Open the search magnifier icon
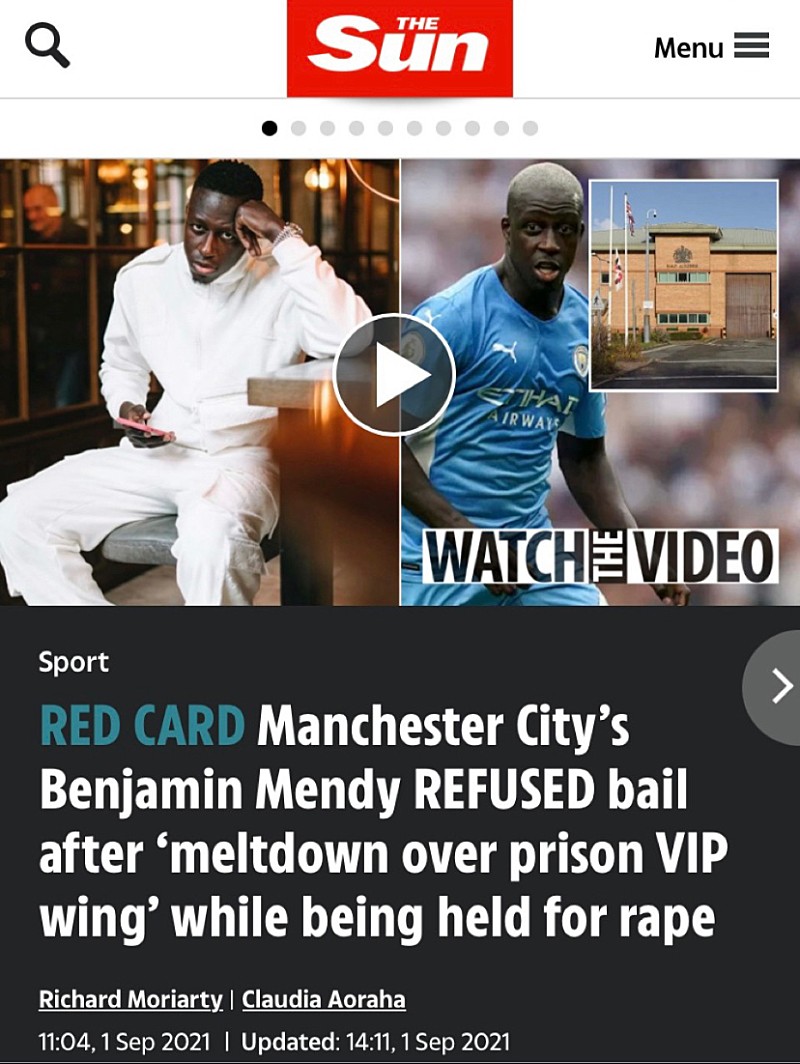The image size is (800, 1064). pyautogui.click(x=47, y=46)
